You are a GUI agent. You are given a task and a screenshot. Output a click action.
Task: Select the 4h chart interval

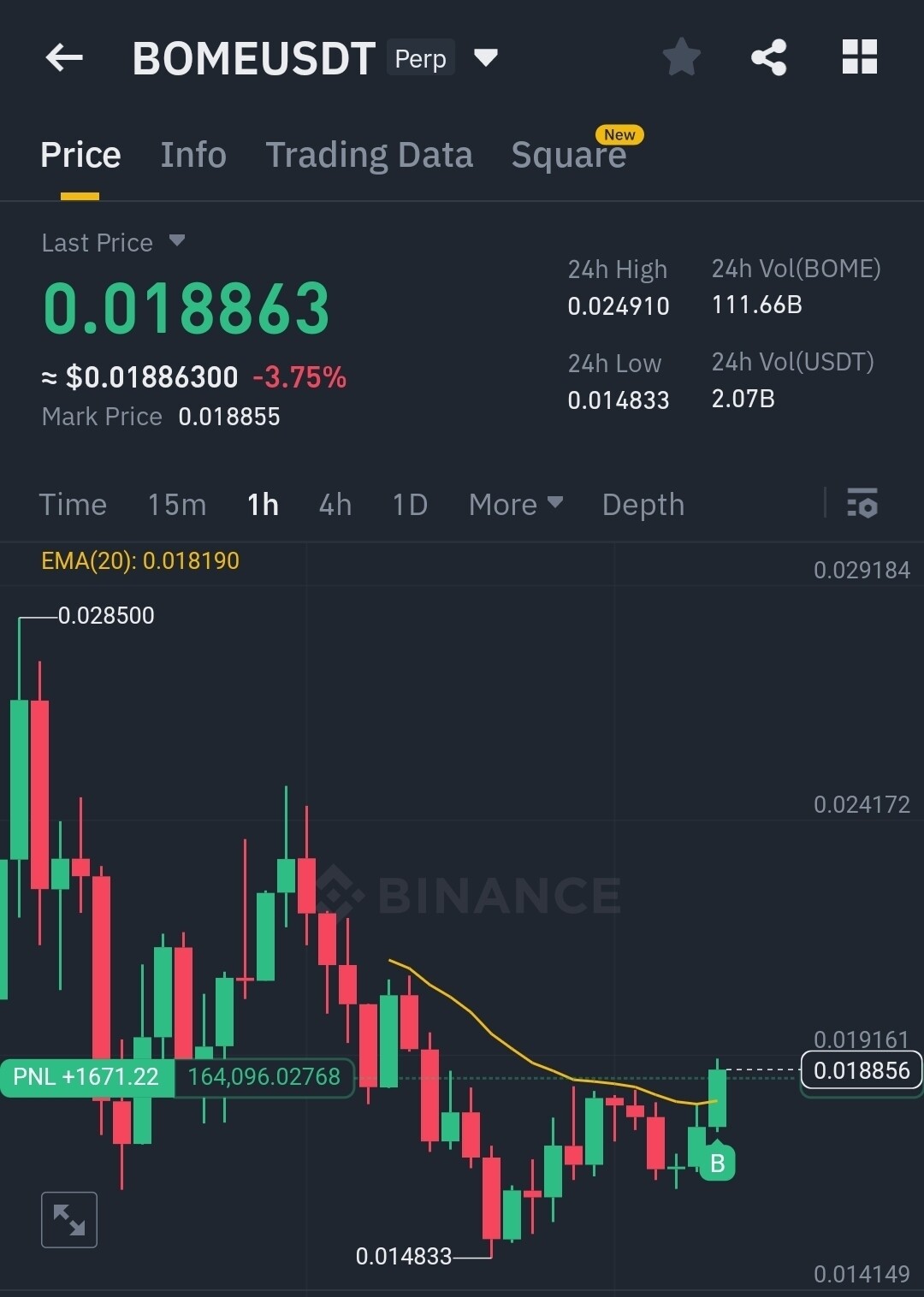(335, 505)
